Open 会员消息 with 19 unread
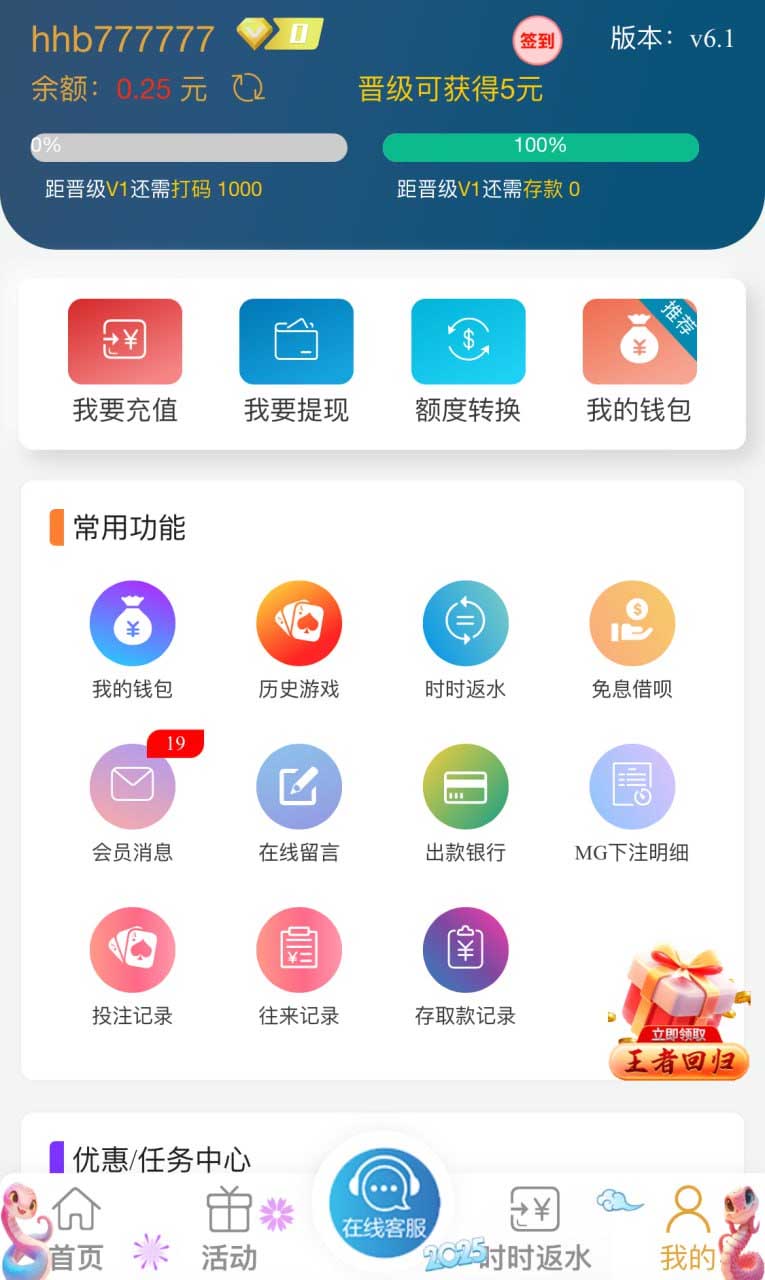Image resolution: width=765 pixels, height=1280 pixels. pos(133,804)
